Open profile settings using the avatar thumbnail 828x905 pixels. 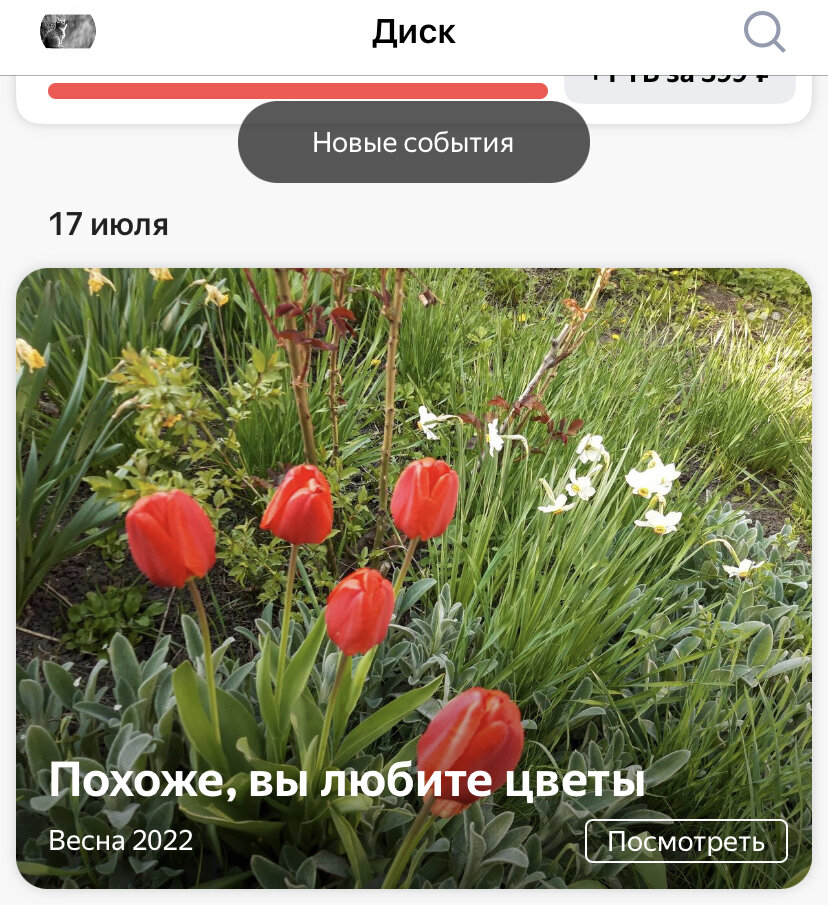click(66, 31)
